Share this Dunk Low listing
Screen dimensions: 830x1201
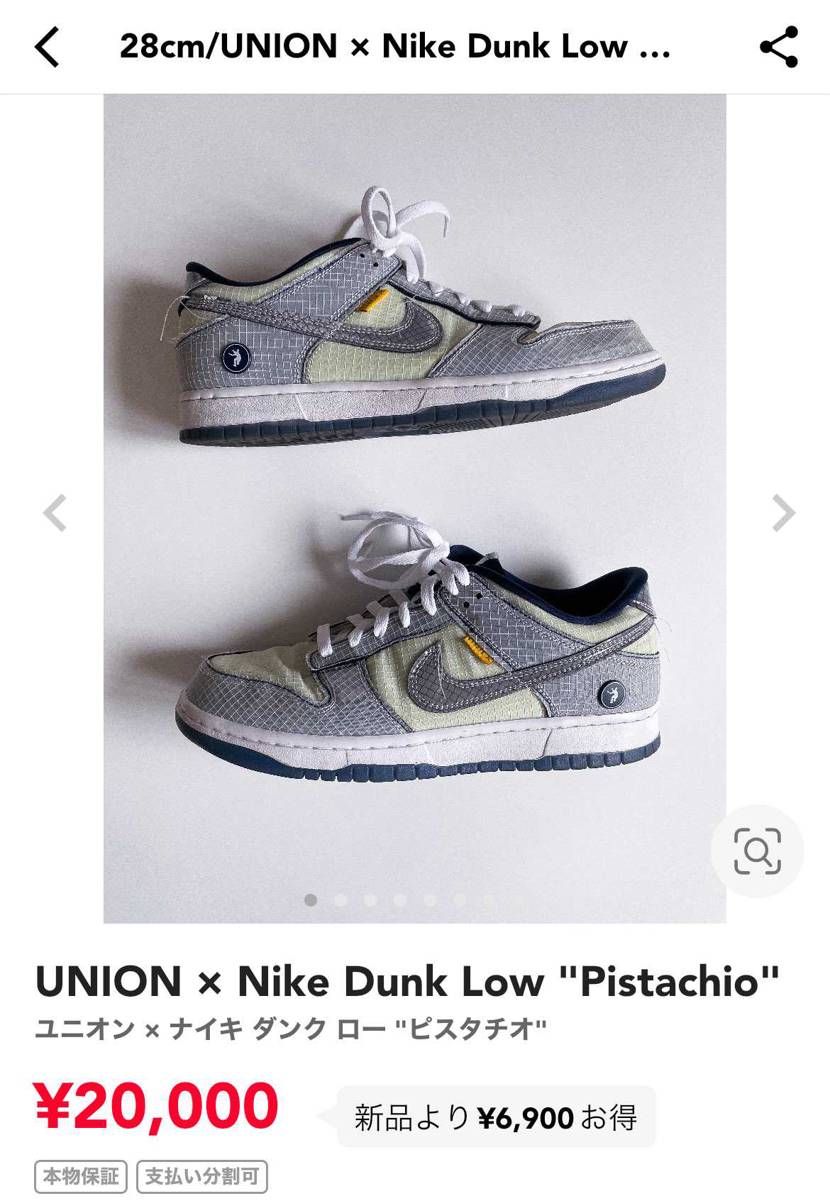pyautogui.click(x=779, y=47)
